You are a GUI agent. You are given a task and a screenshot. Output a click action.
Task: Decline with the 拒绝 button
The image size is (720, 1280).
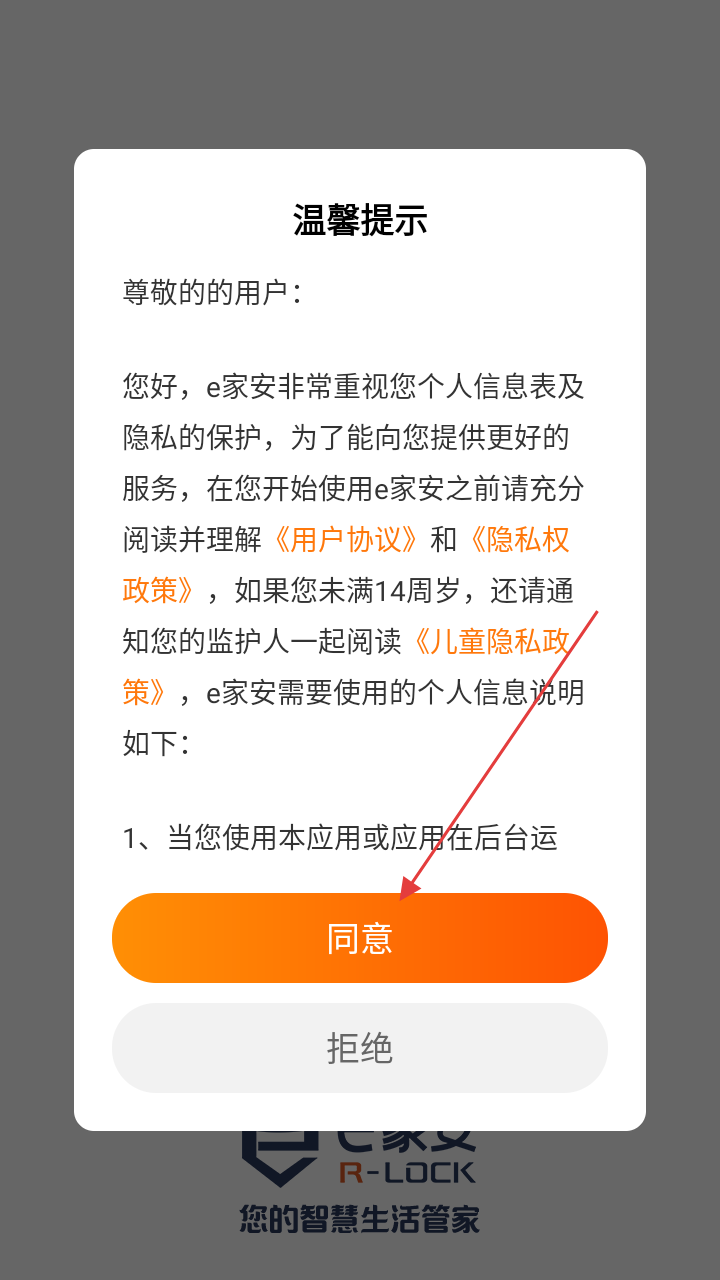359,1048
